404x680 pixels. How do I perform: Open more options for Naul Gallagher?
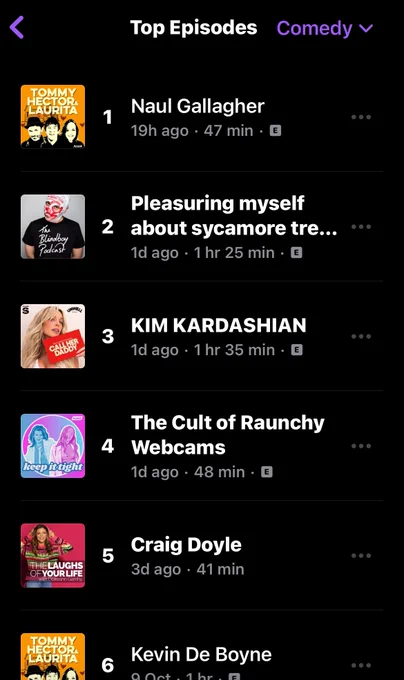pos(361,117)
